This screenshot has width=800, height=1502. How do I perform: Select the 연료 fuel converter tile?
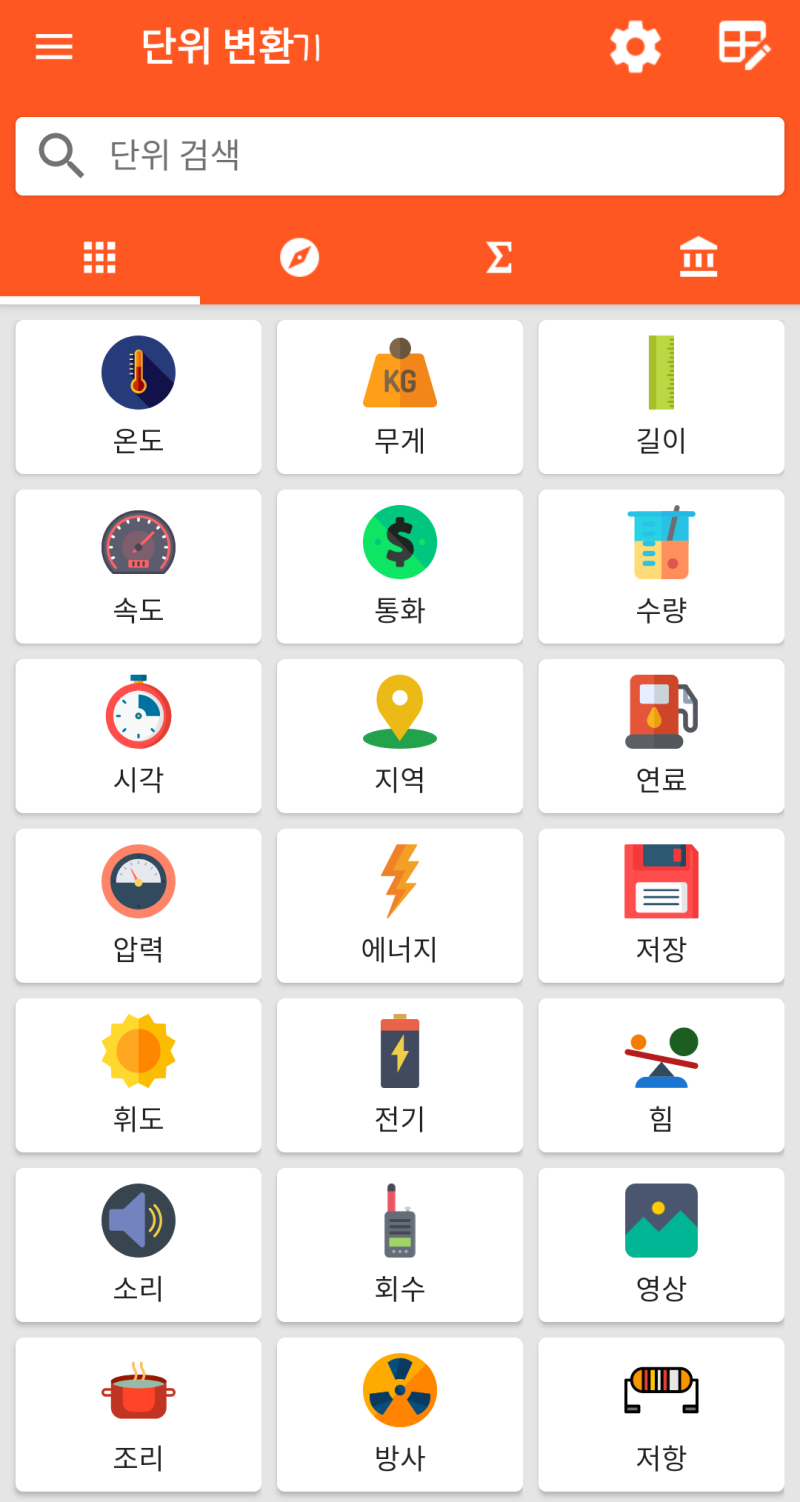[x=661, y=736]
